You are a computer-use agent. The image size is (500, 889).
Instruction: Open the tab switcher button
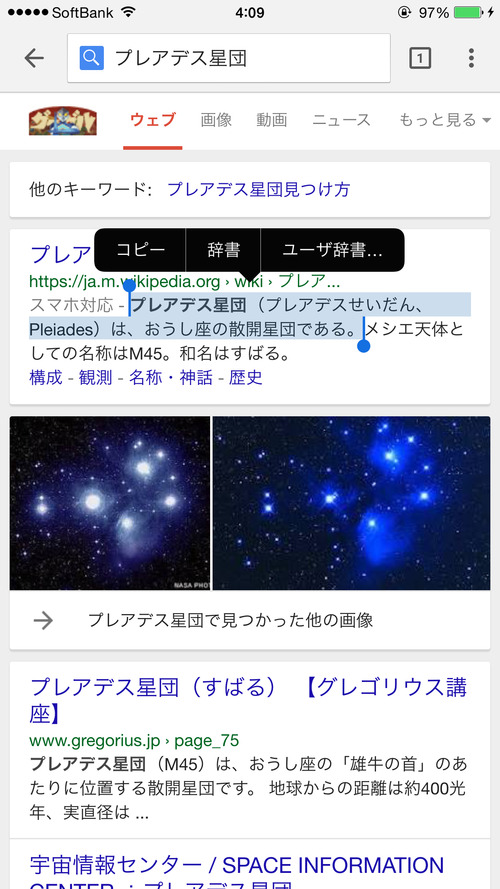point(420,58)
